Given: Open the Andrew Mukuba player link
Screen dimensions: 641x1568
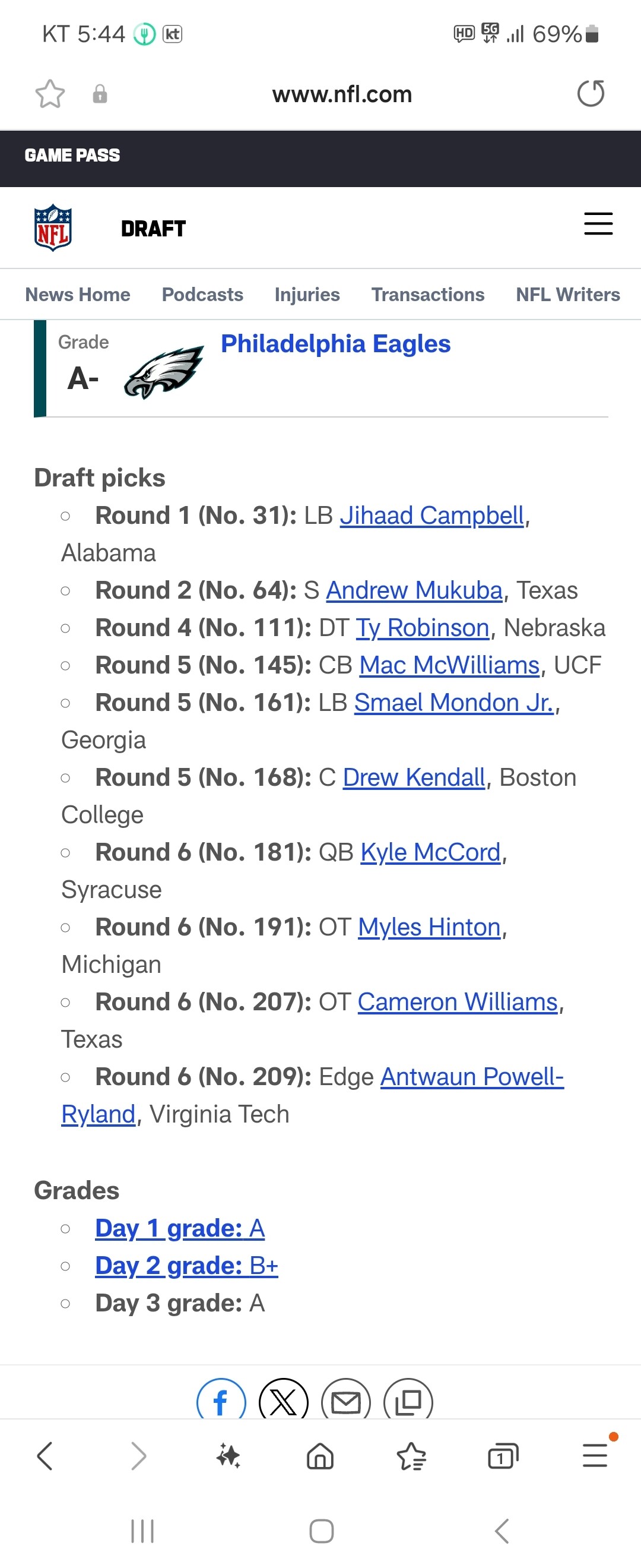Looking at the screenshot, I should coord(414,590).
